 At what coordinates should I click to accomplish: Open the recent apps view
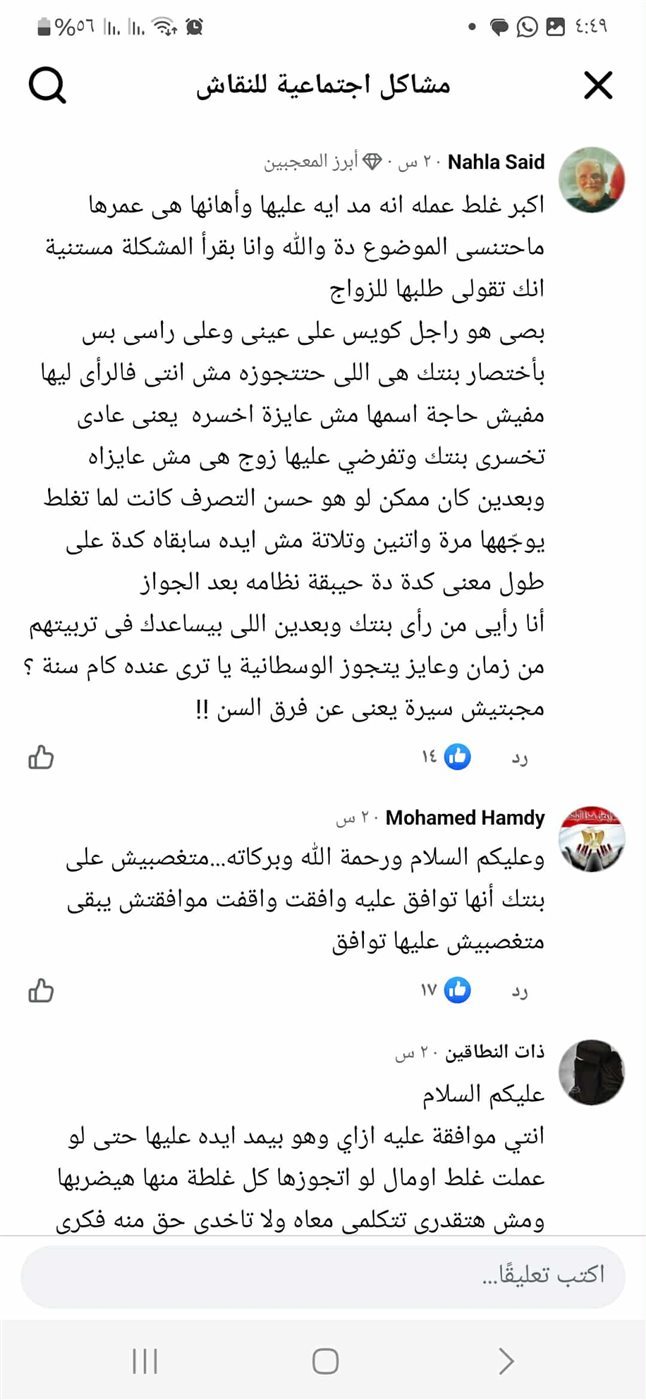click(145, 1361)
